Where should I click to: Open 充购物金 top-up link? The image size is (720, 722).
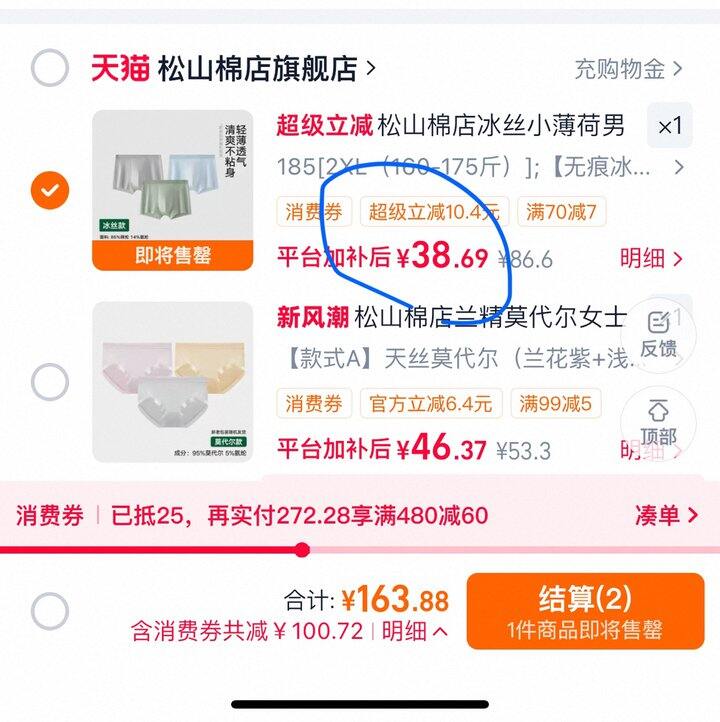click(628, 69)
